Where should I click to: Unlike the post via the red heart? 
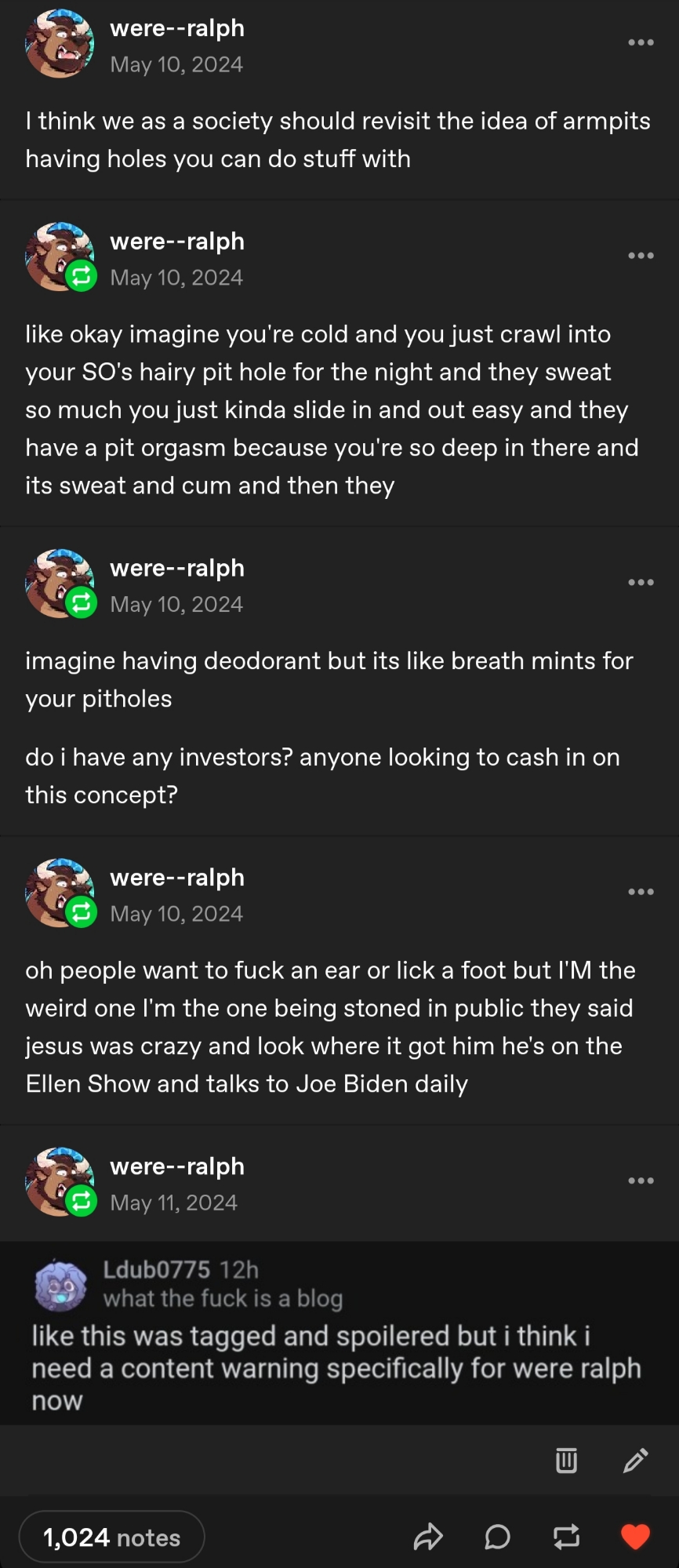(635, 1537)
